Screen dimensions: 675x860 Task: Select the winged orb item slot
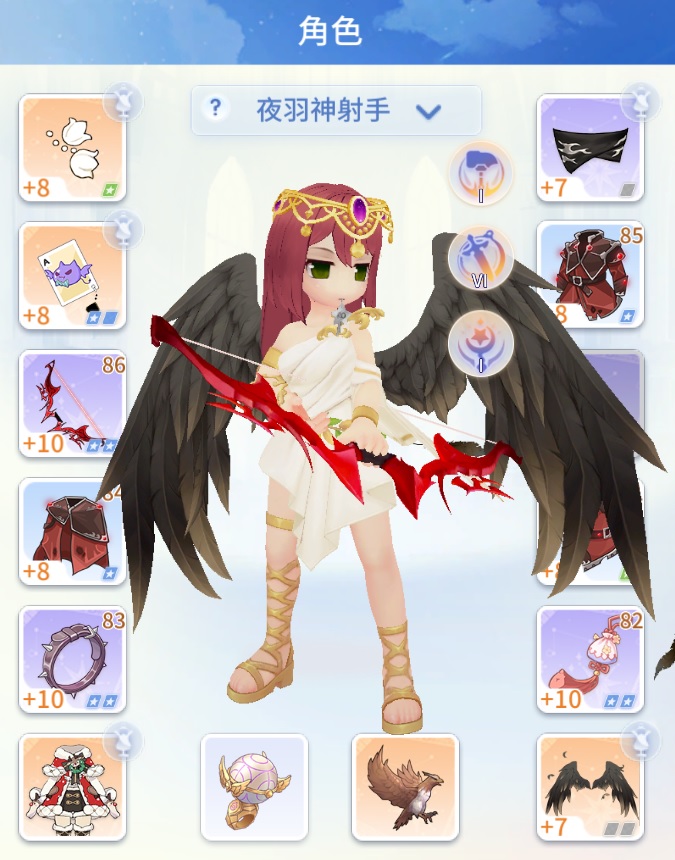click(x=254, y=787)
